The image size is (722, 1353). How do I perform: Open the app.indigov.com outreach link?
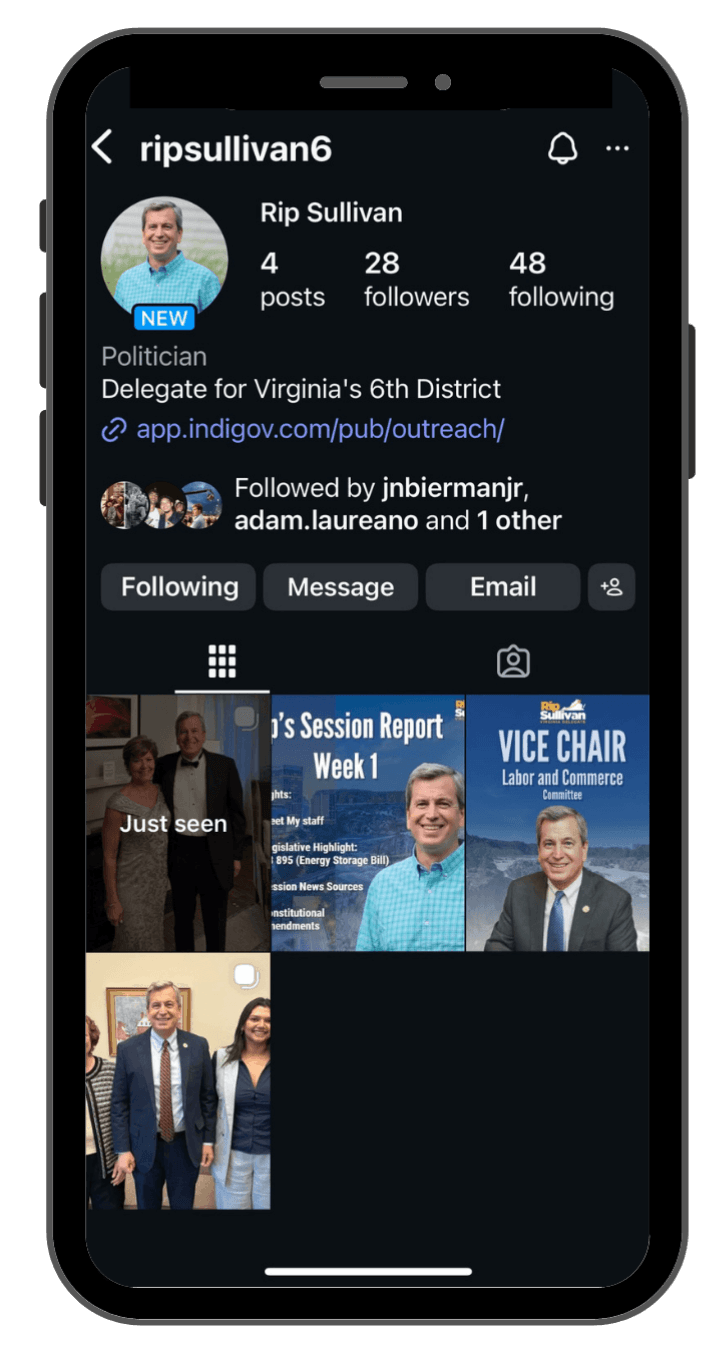point(319,429)
